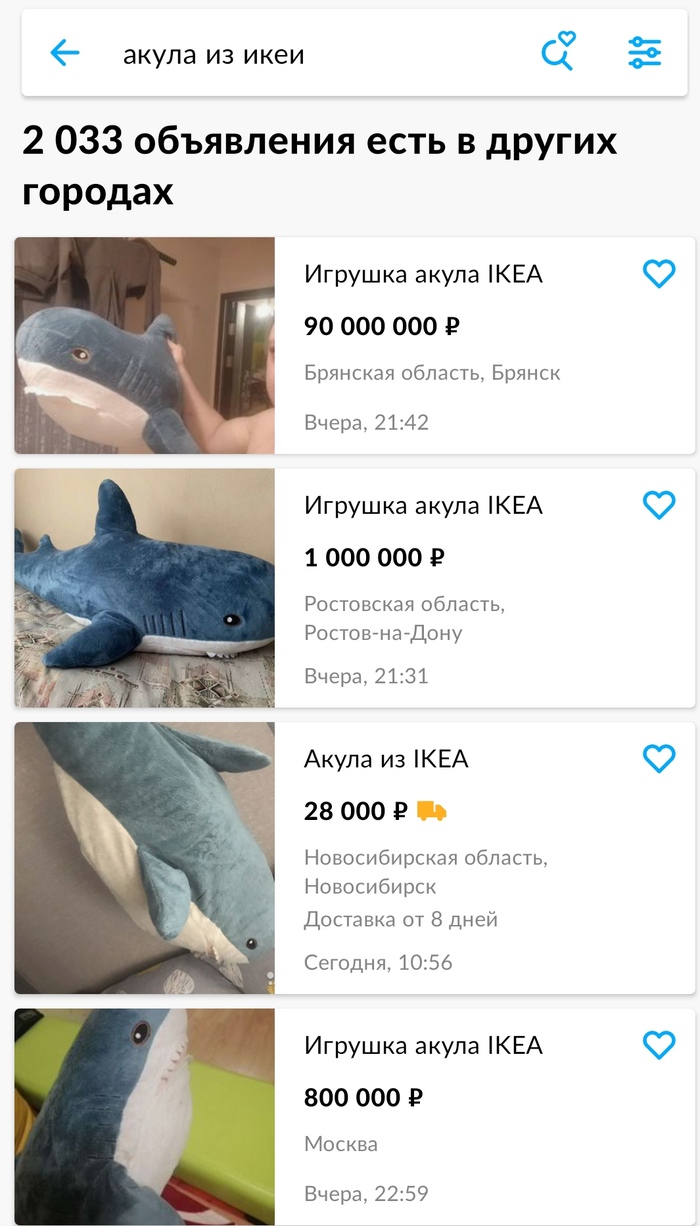700x1226 pixels.
Task: Tap the search field with акула из икеи
Action: (x=300, y=55)
